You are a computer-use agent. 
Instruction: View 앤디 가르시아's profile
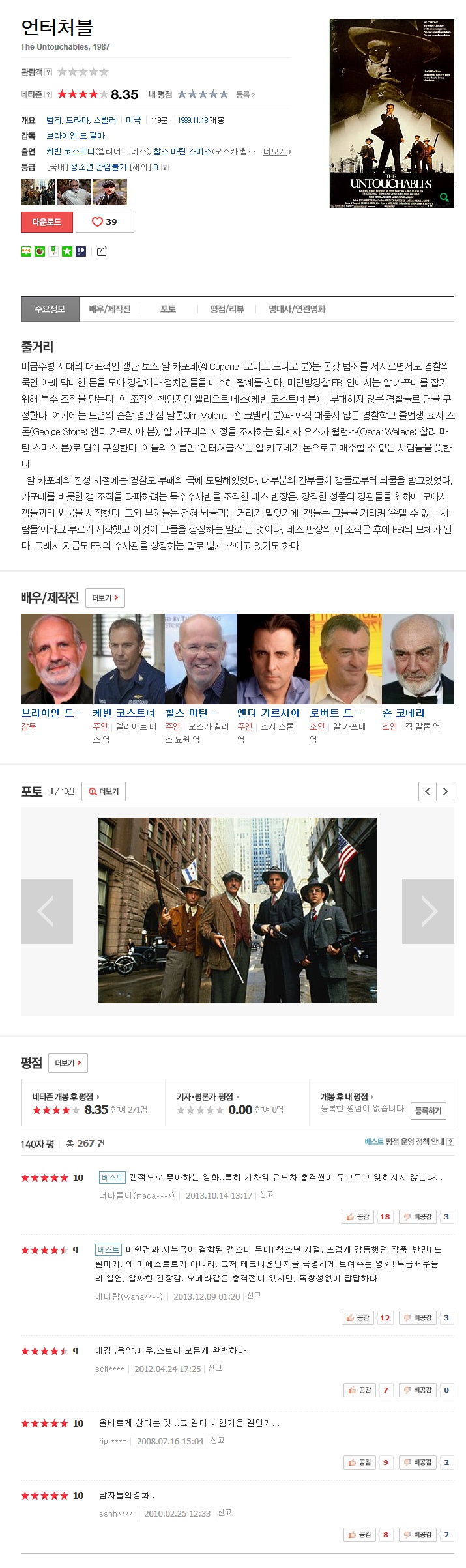269,713
